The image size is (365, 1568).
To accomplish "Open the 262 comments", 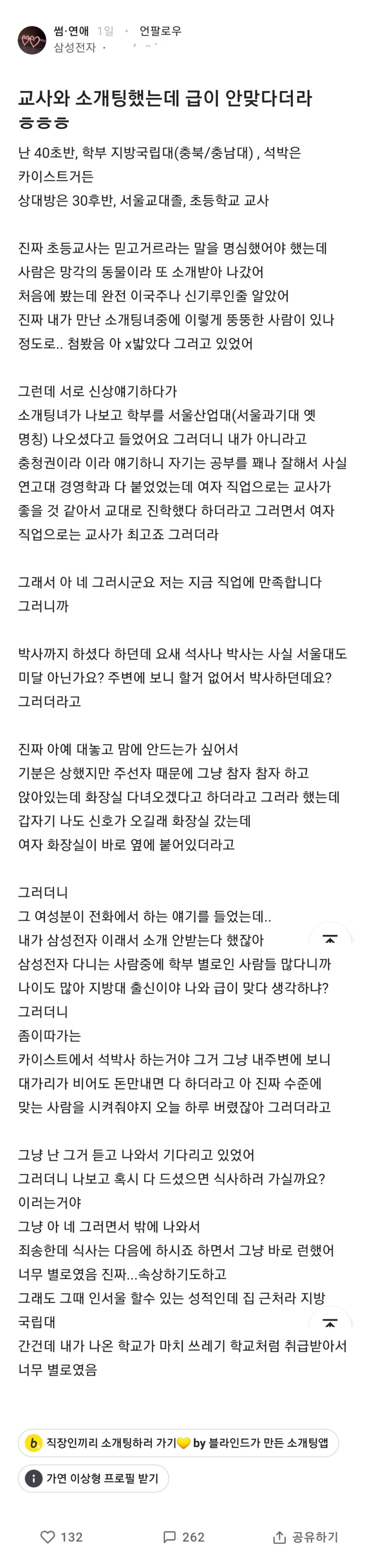I will coord(184,1537).
